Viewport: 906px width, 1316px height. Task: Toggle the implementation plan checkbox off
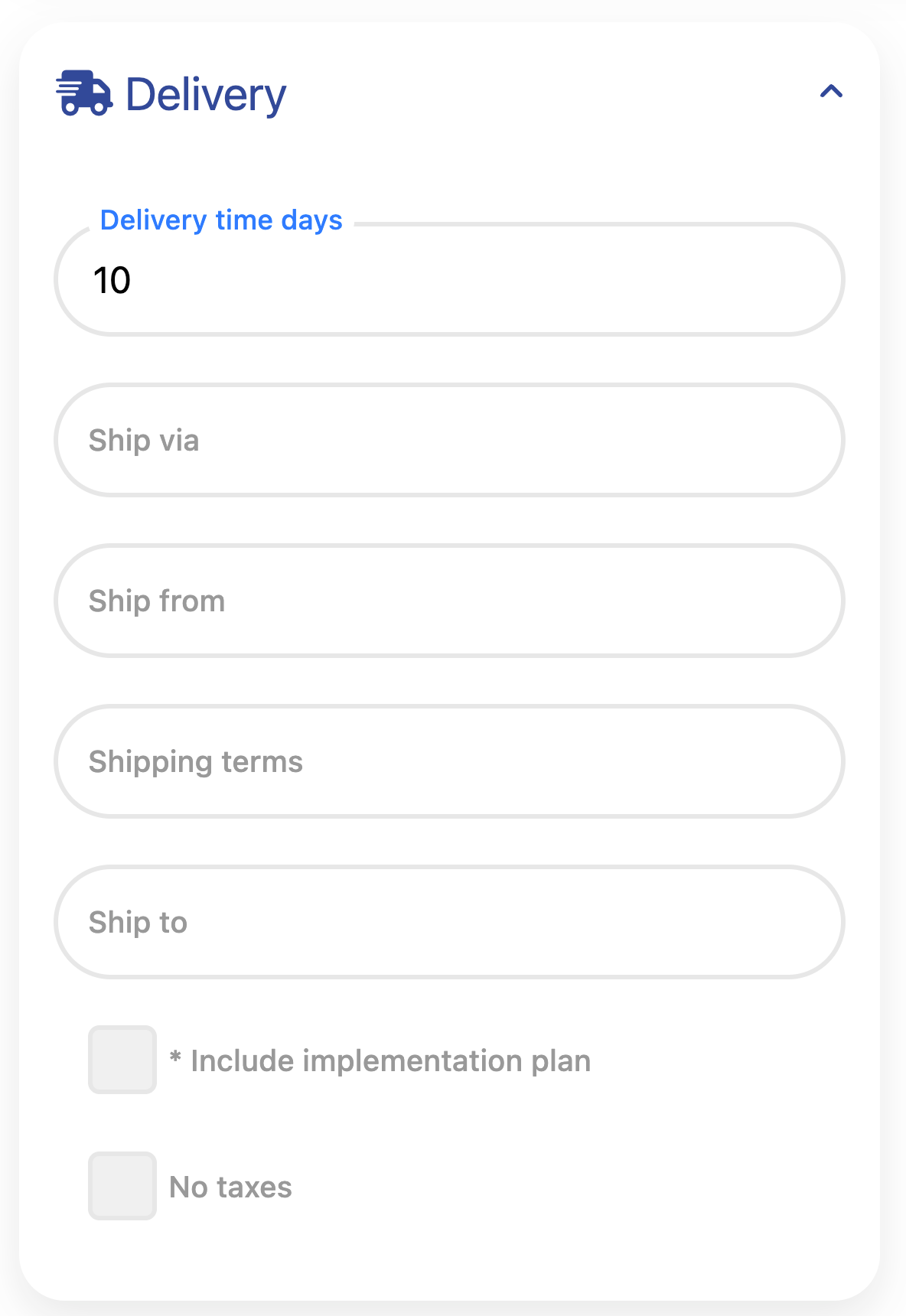pyautogui.click(x=122, y=1060)
